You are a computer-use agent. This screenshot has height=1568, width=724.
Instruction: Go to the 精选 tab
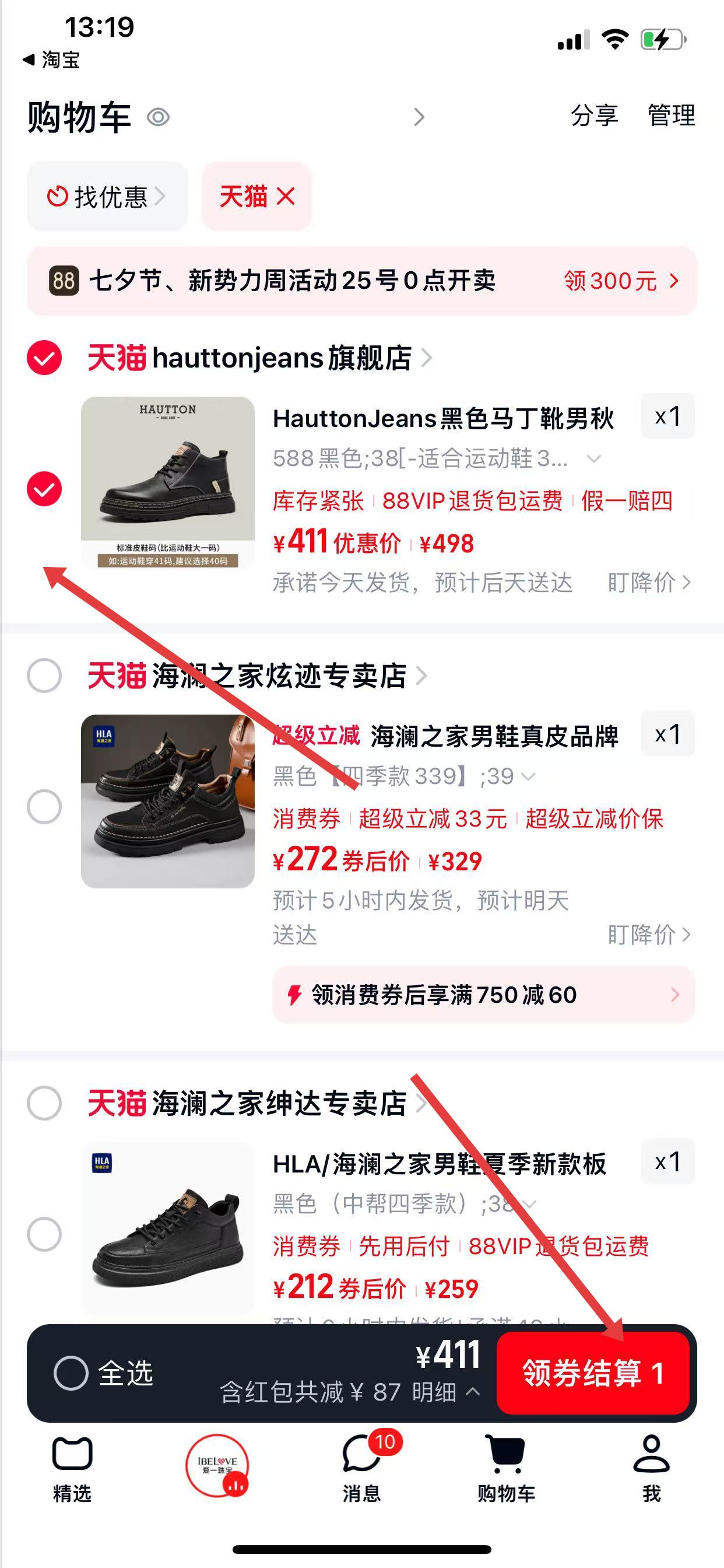tap(72, 1468)
